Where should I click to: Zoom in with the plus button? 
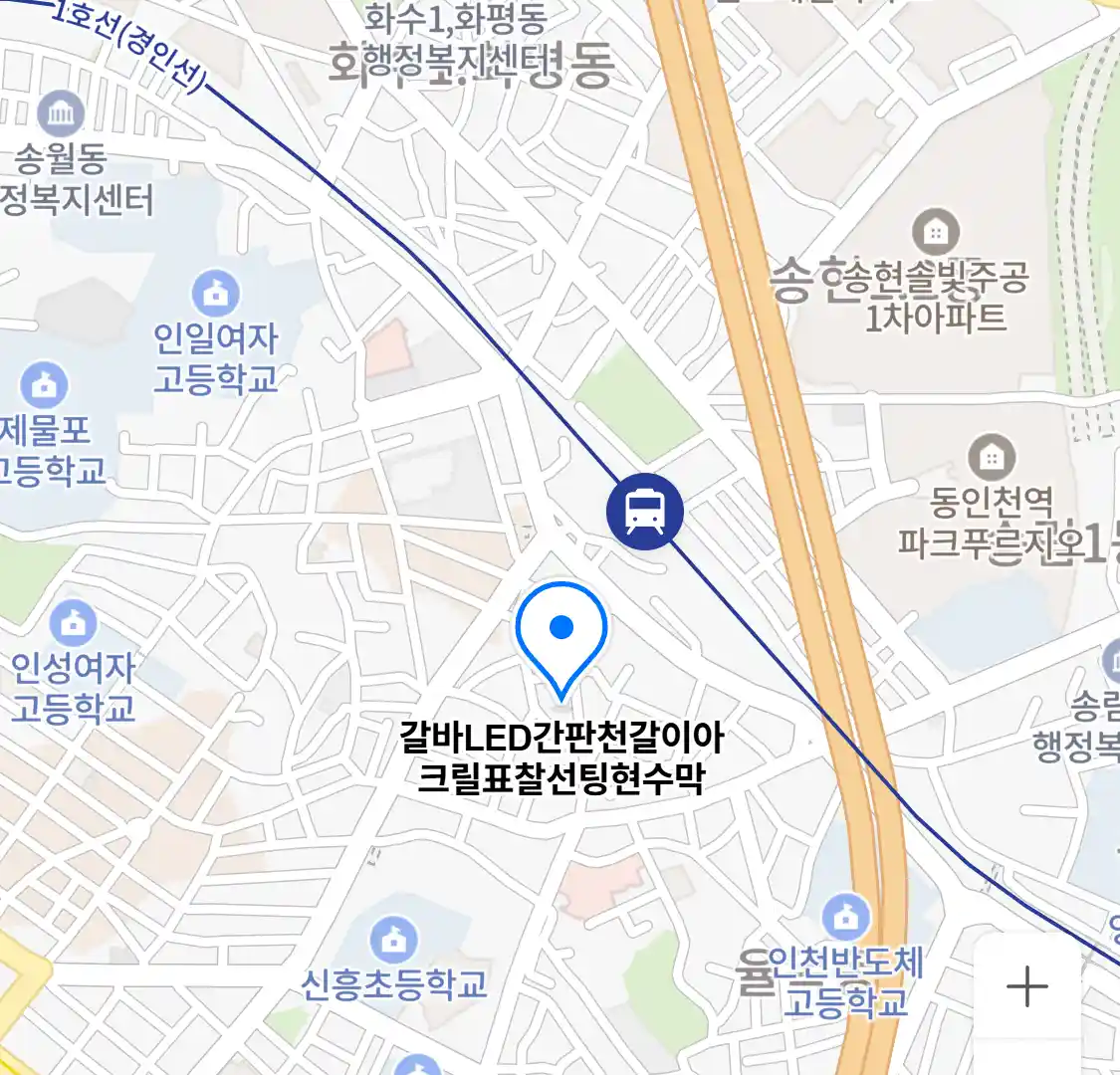(x=1026, y=986)
